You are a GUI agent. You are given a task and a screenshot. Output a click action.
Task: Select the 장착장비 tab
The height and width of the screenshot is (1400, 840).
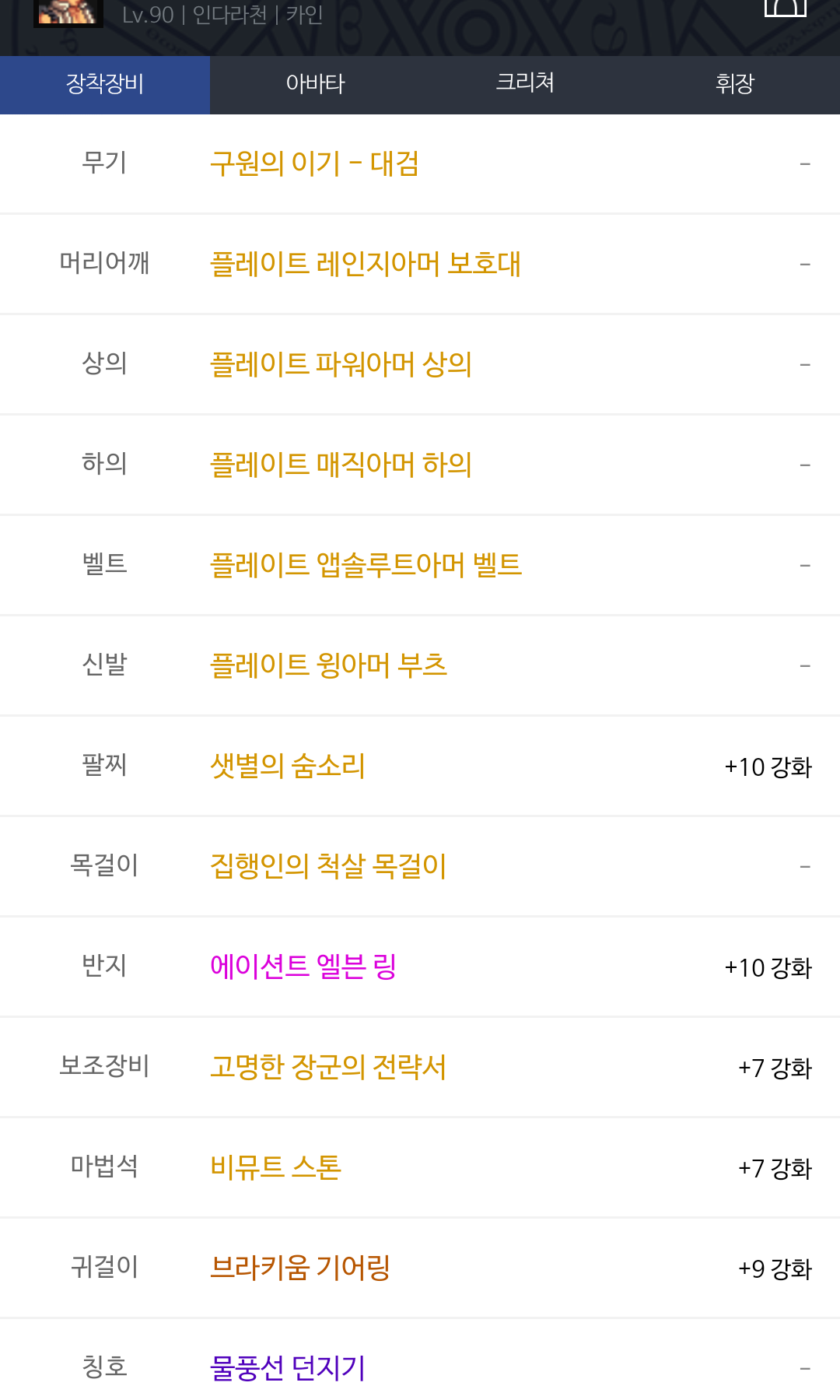click(x=105, y=84)
